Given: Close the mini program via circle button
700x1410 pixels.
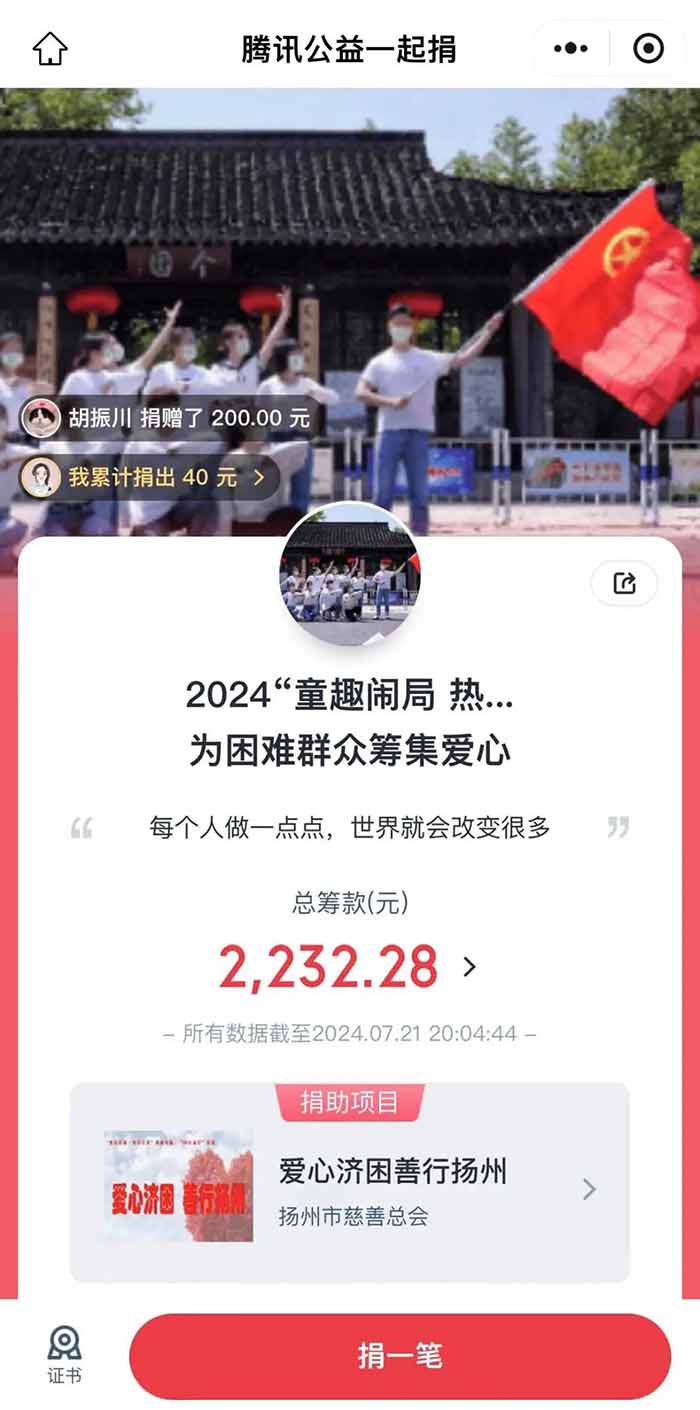Looking at the screenshot, I should pyautogui.click(x=648, y=48).
